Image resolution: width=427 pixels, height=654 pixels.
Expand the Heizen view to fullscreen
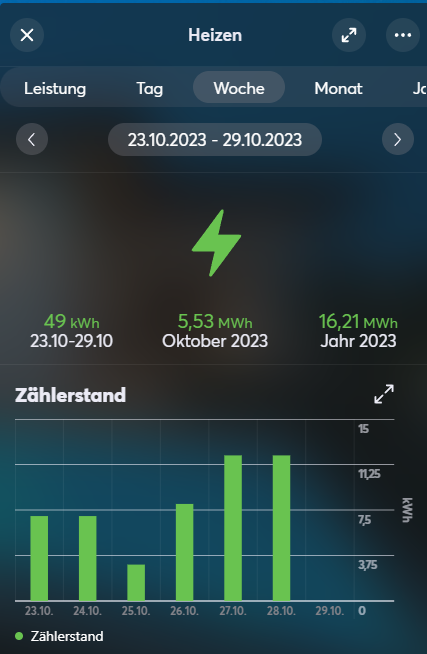tap(349, 35)
